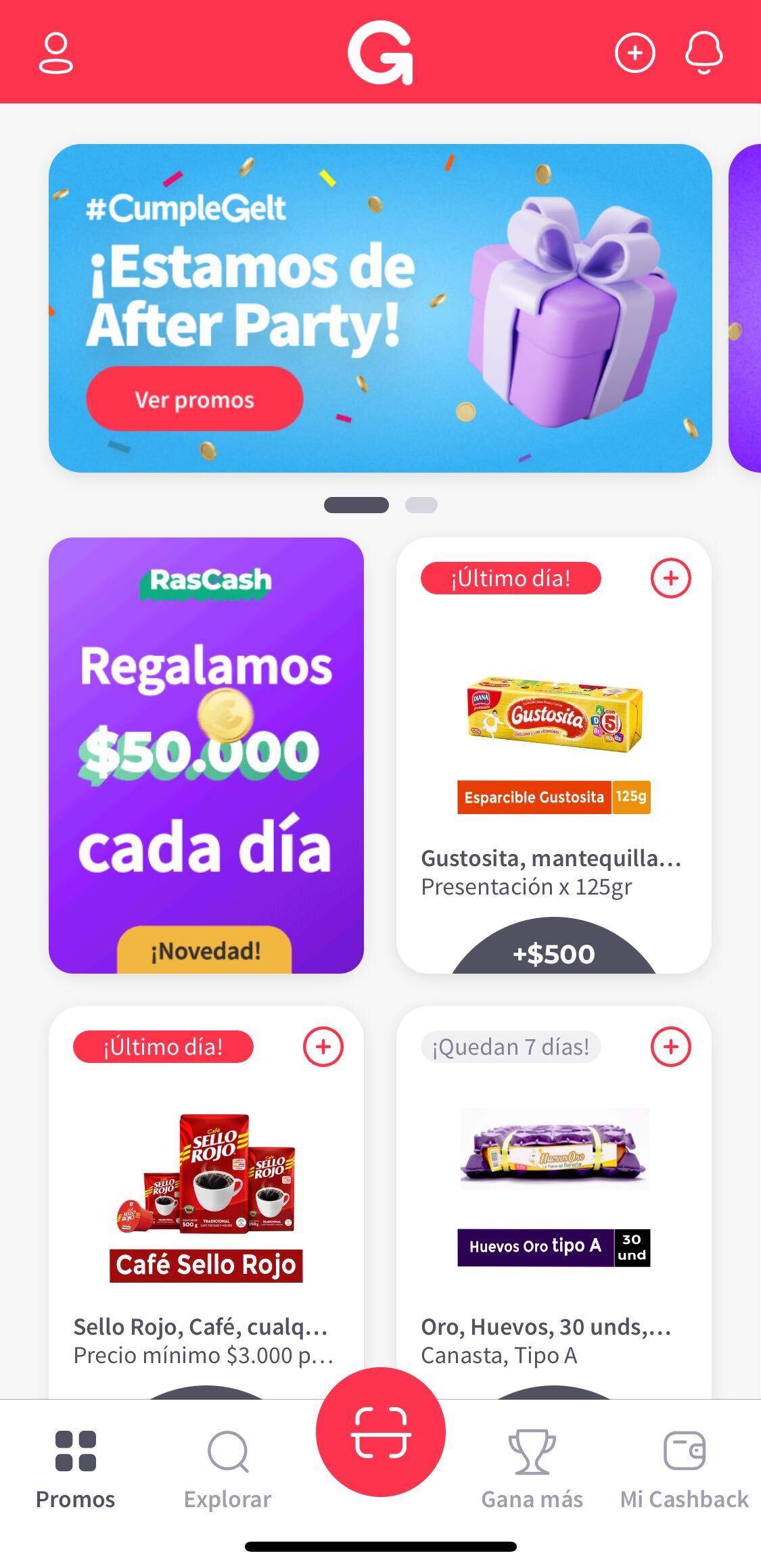This screenshot has width=761, height=1568.
Task: Open the RasCash Regalamos $50.000 card
Action: click(x=206, y=755)
